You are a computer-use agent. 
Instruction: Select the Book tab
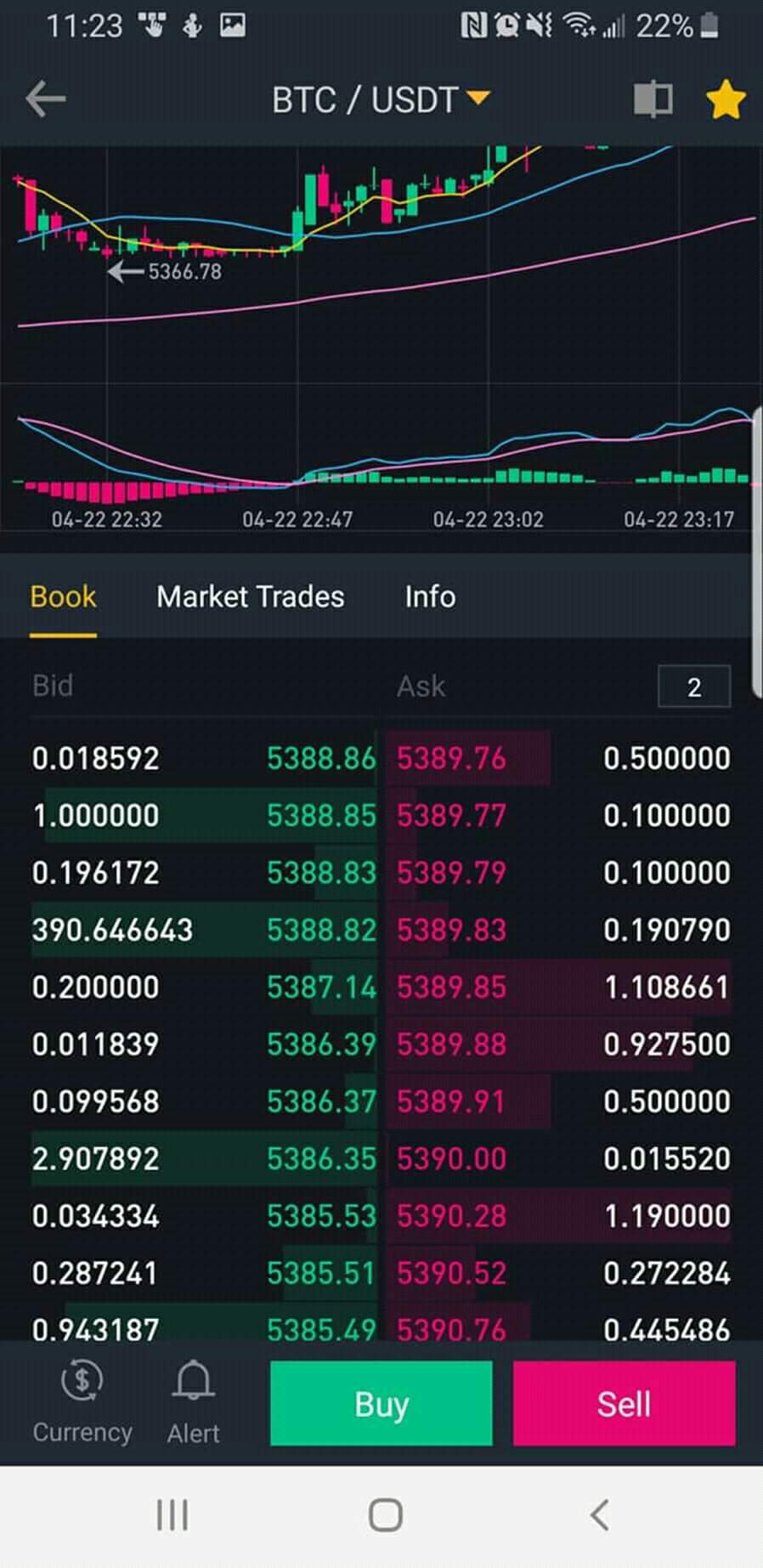click(63, 597)
